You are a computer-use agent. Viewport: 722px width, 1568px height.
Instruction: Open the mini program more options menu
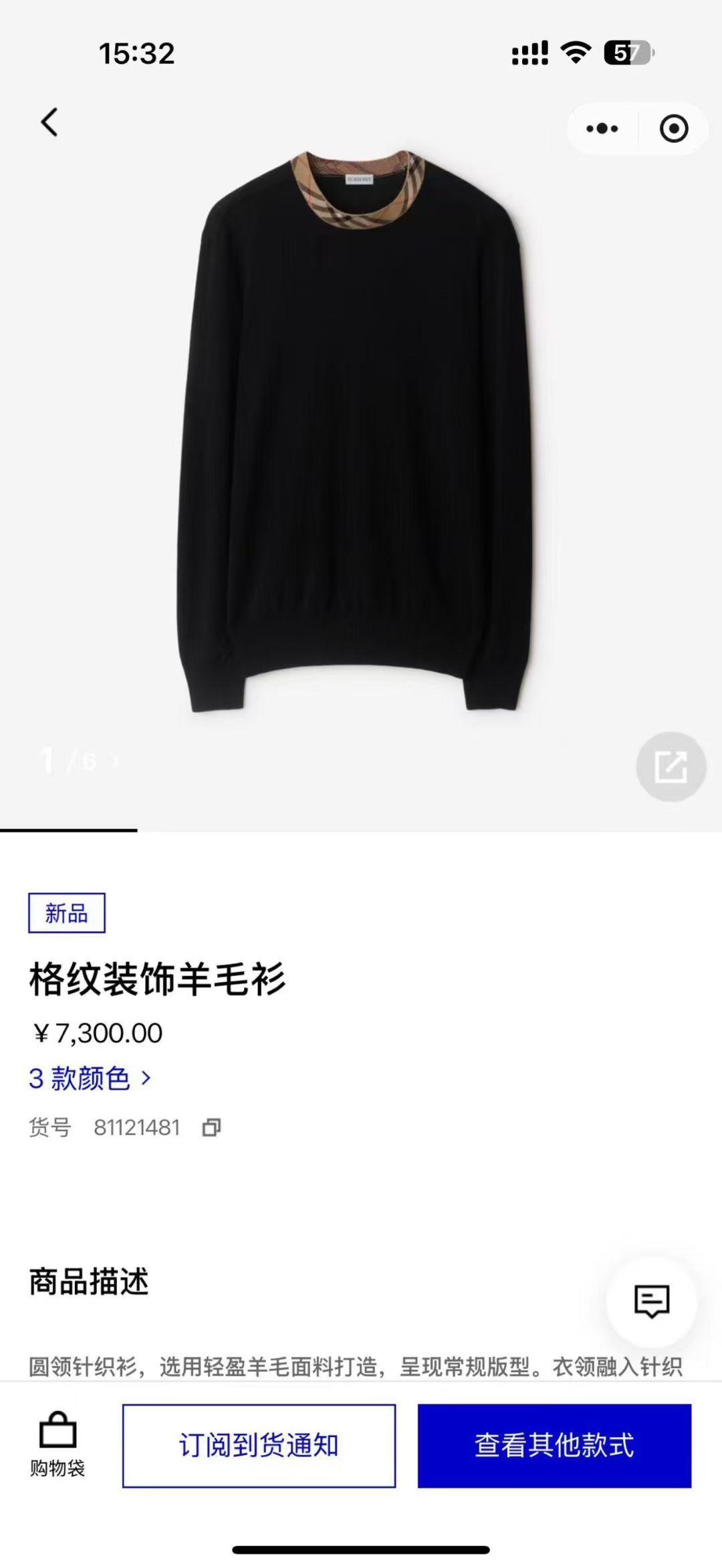click(x=602, y=128)
